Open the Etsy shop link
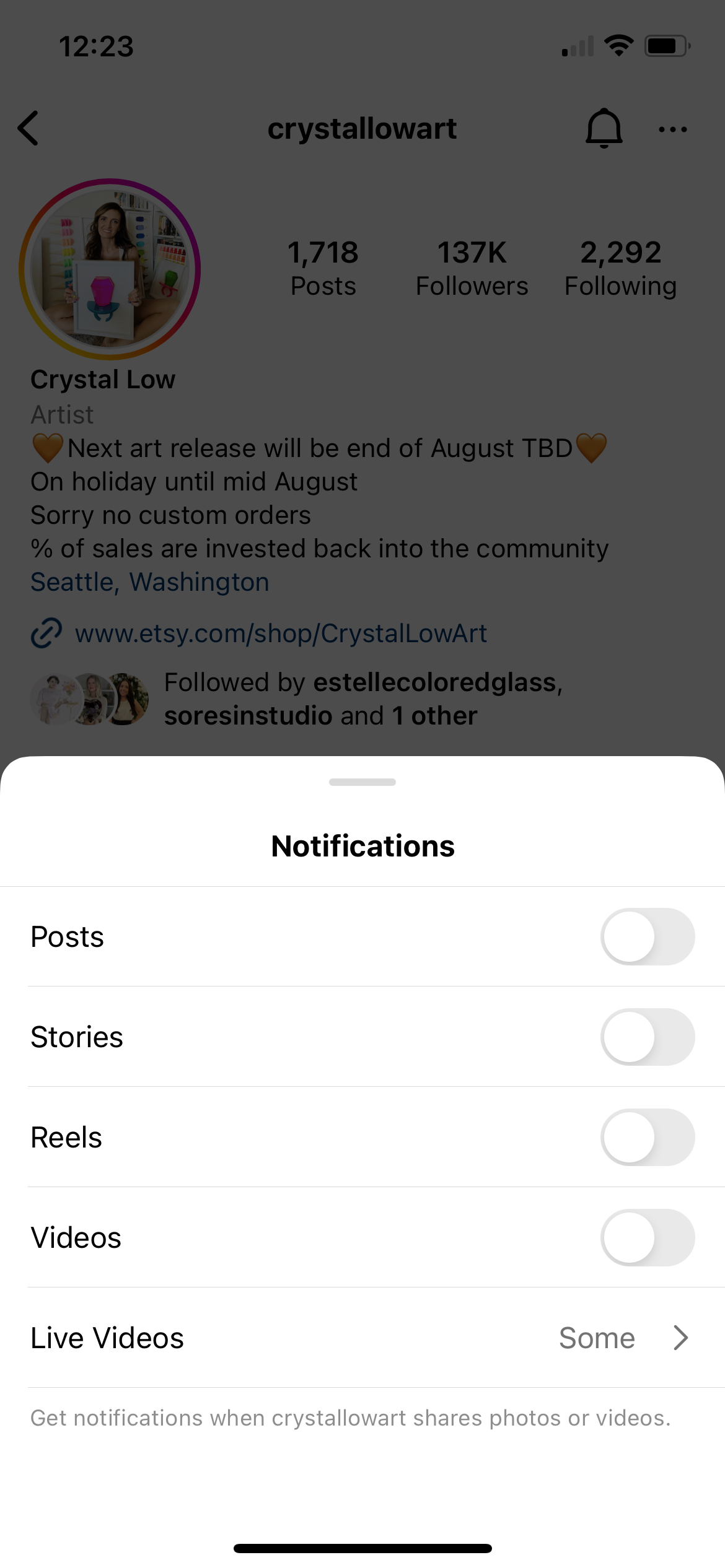725x1568 pixels. coord(280,633)
